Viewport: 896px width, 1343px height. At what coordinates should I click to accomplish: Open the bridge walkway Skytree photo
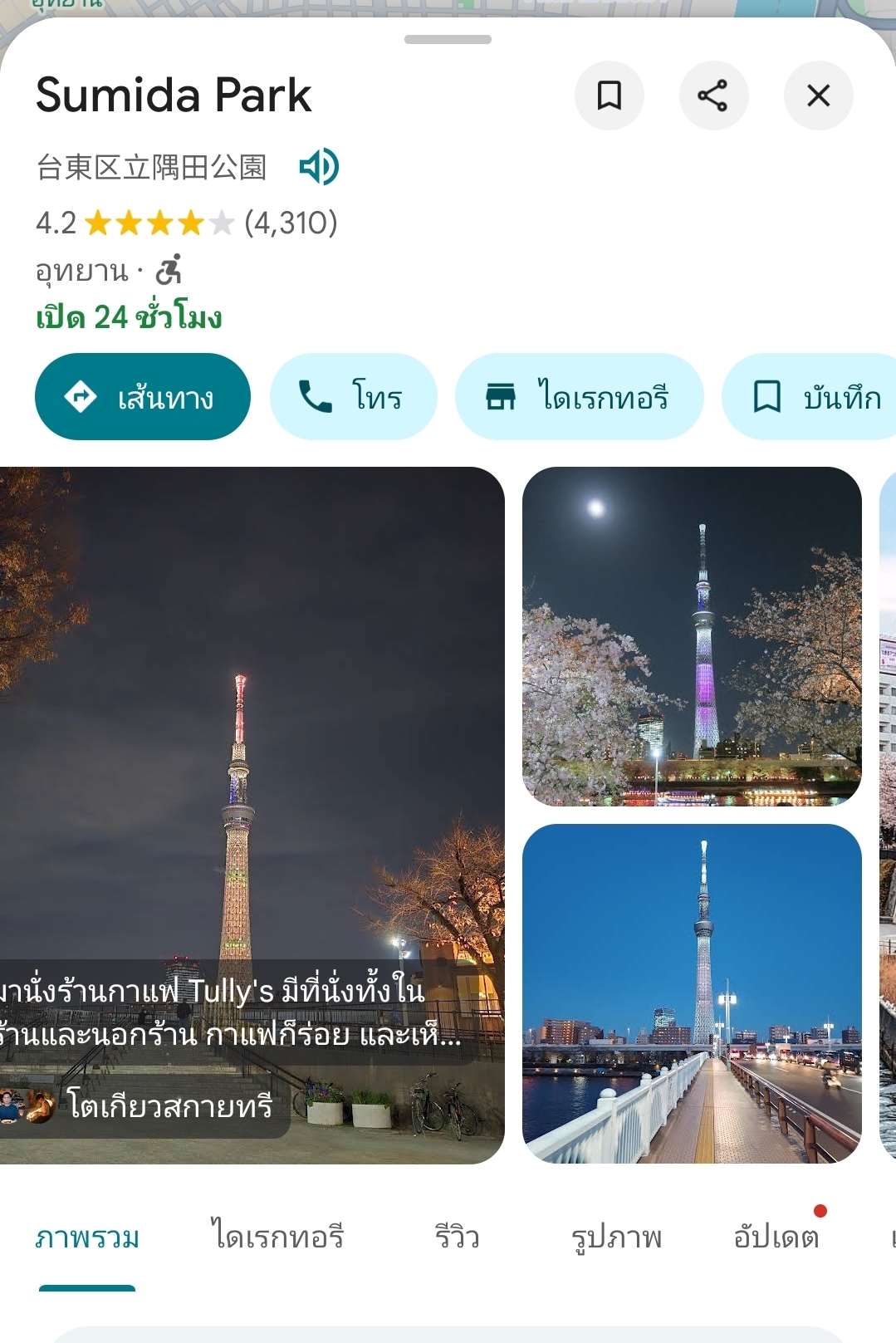(692, 993)
